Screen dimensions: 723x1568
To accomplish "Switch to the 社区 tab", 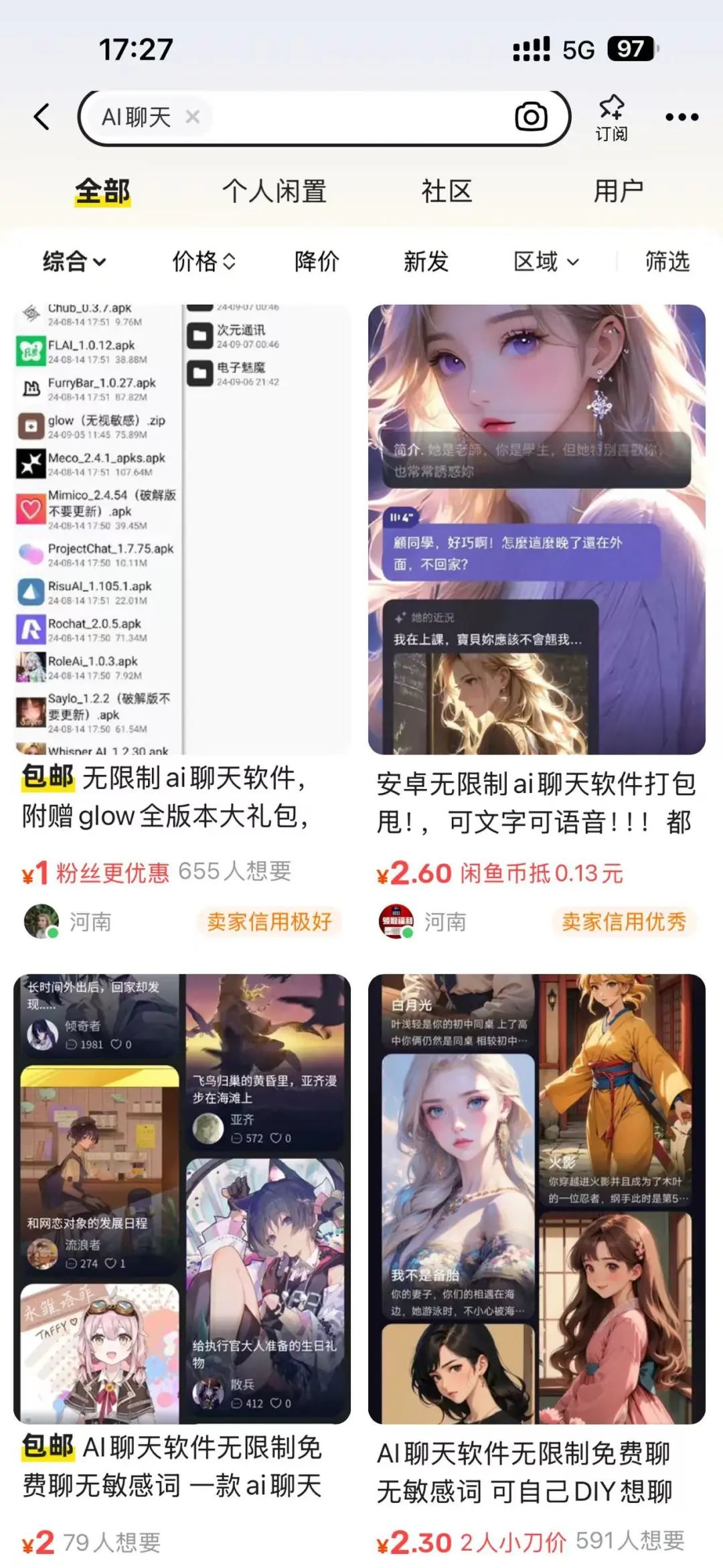I will pos(446,192).
